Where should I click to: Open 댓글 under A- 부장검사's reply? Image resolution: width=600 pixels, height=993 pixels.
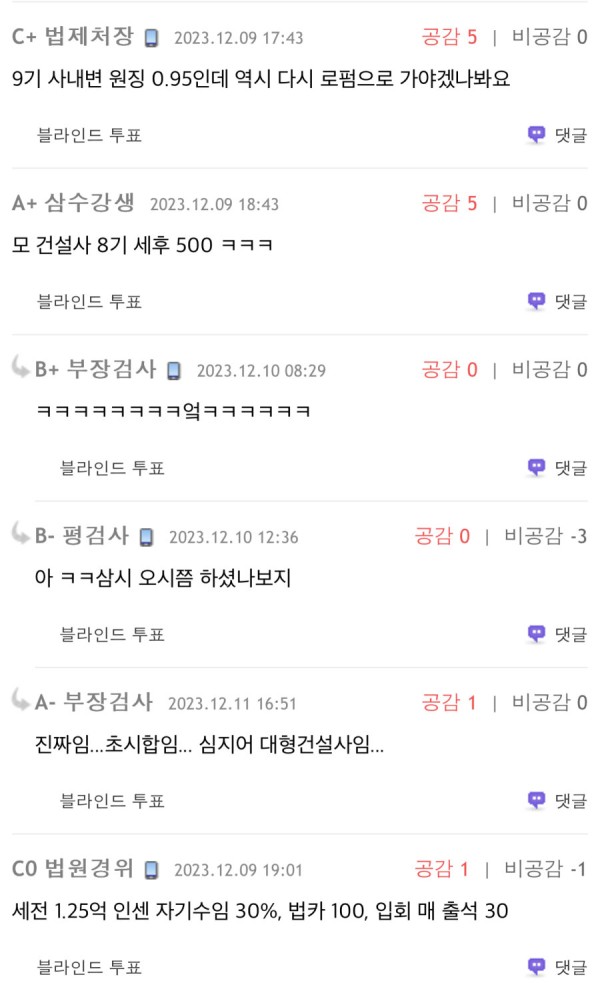tap(558, 801)
